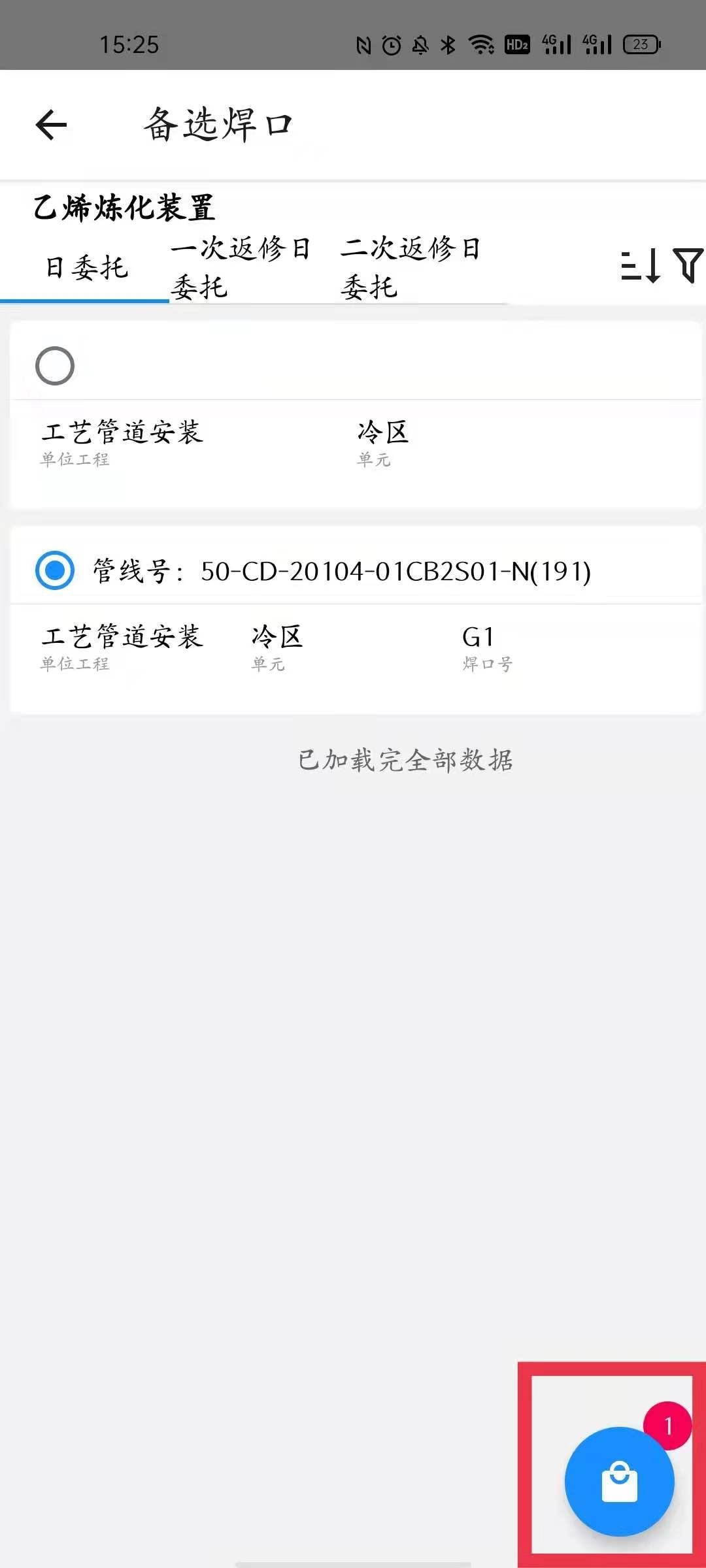Go back from 备选焊口 screen

pyautogui.click(x=52, y=125)
